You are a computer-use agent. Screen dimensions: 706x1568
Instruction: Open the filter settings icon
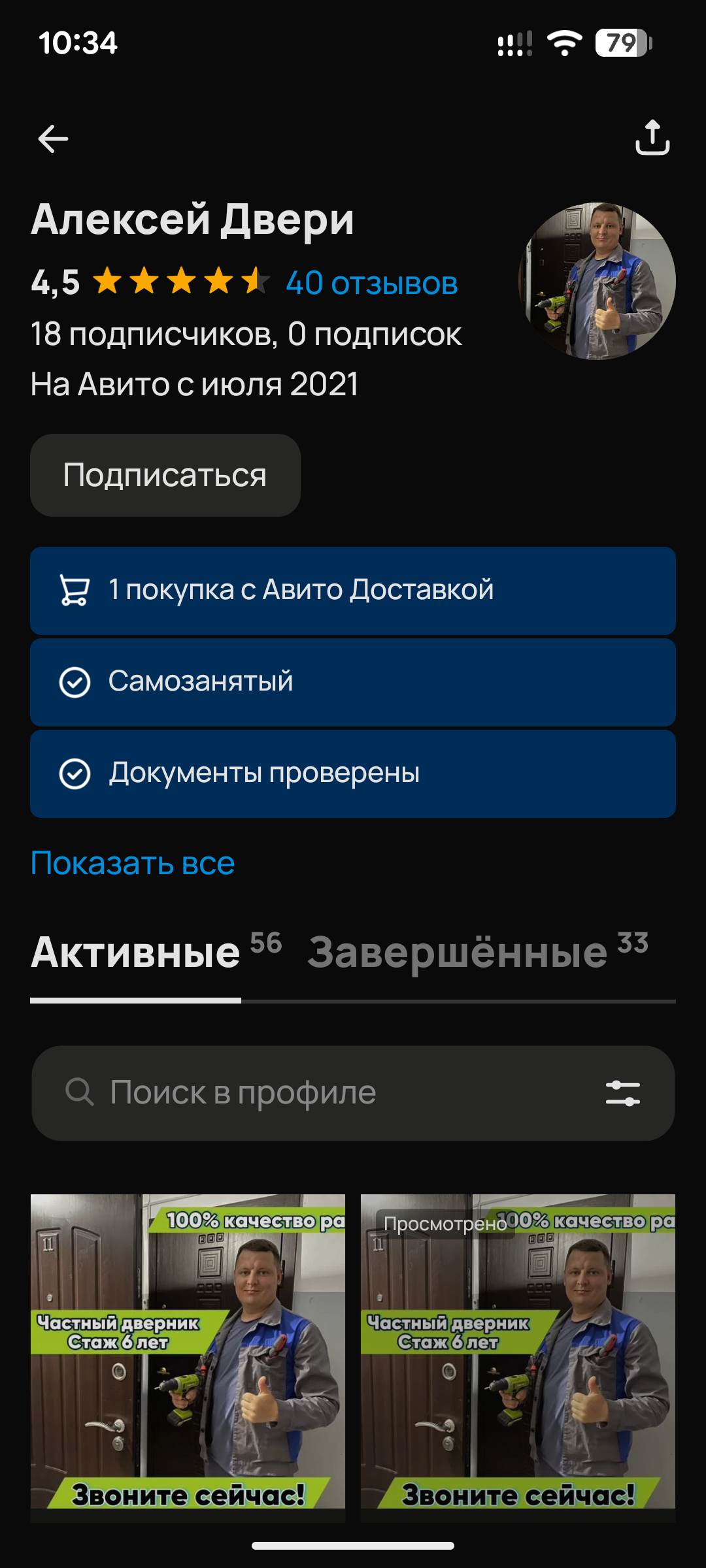point(622,1093)
